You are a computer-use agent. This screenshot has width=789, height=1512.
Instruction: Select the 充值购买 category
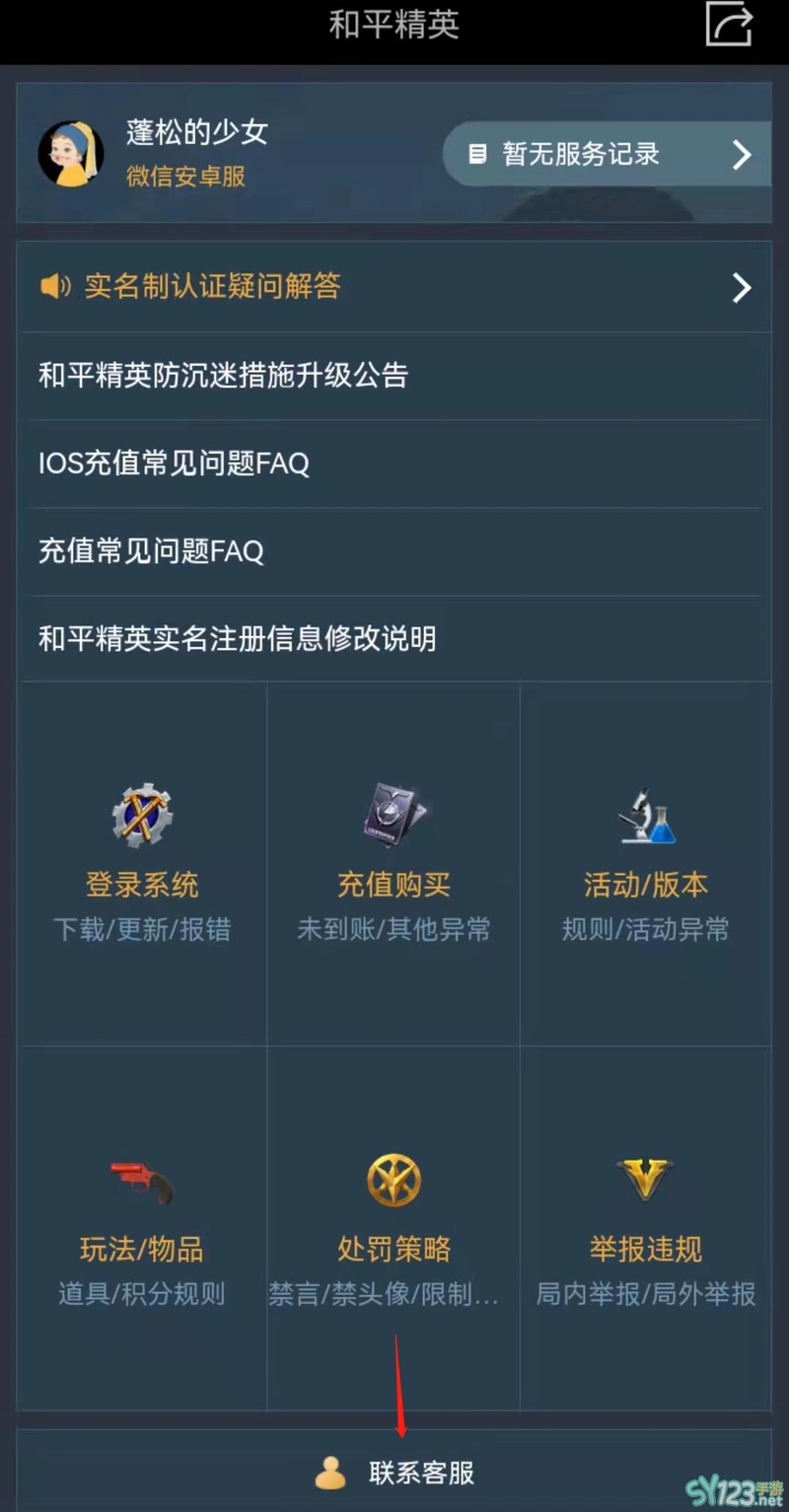point(394,863)
